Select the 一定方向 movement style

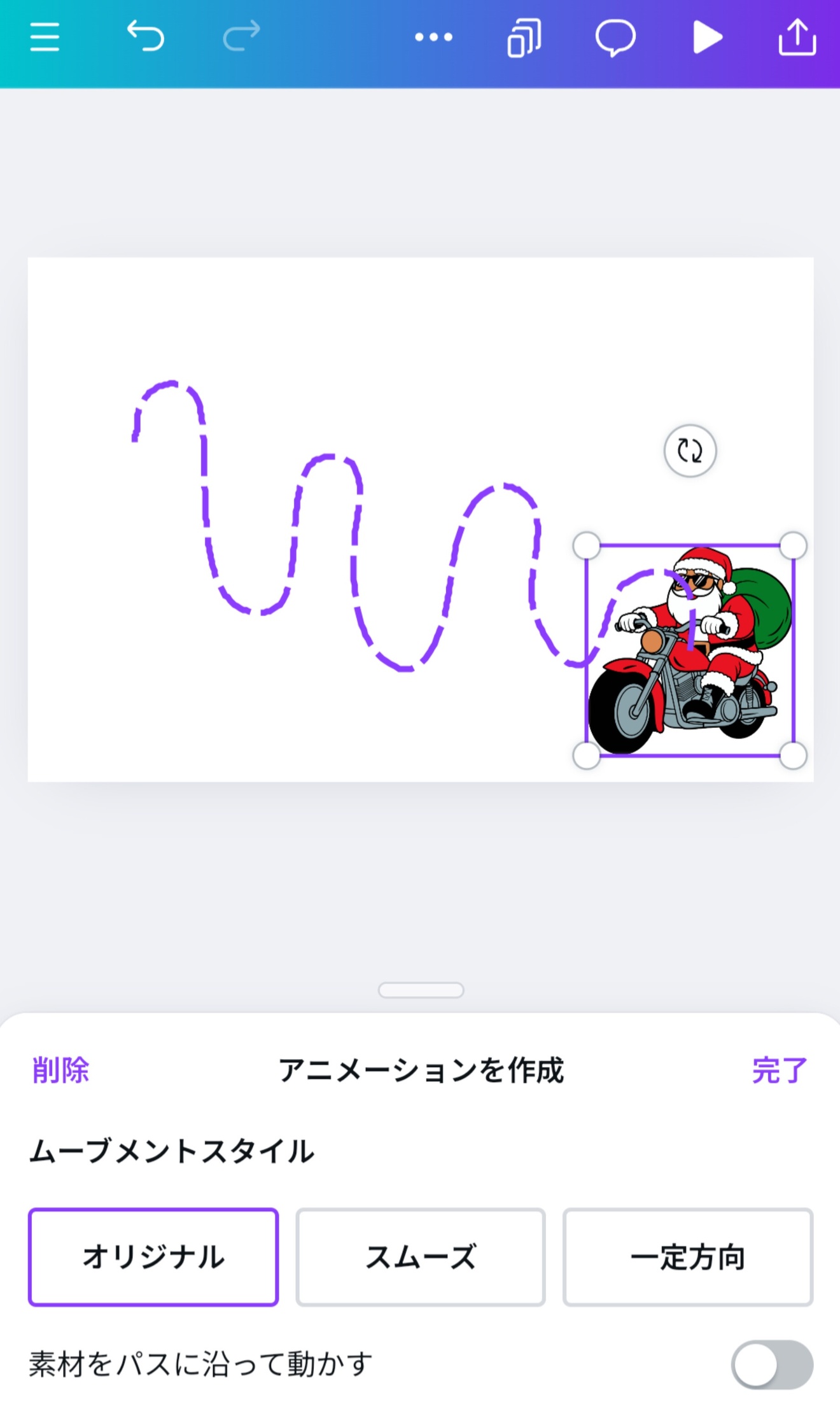[x=688, y=1257]
